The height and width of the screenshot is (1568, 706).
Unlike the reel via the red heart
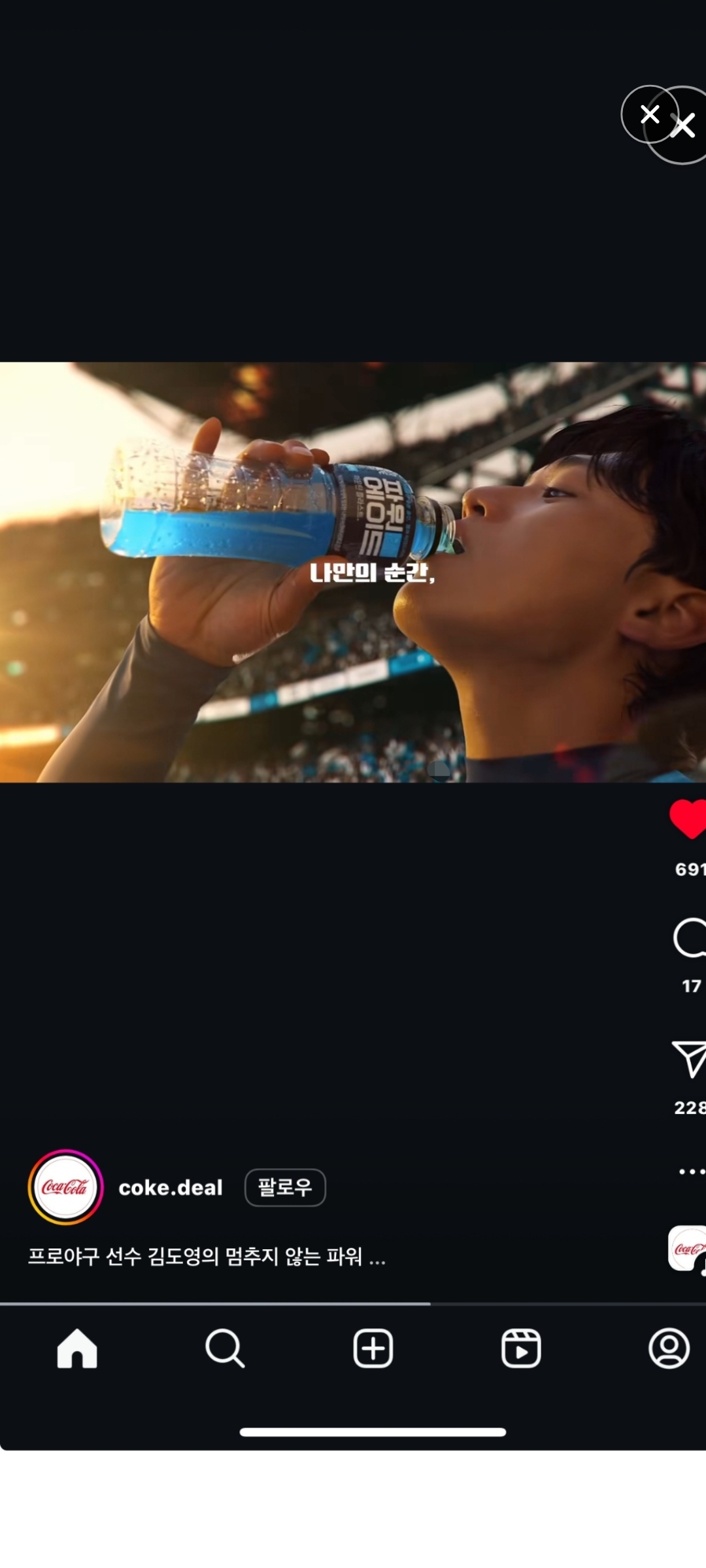click(688, 819)
